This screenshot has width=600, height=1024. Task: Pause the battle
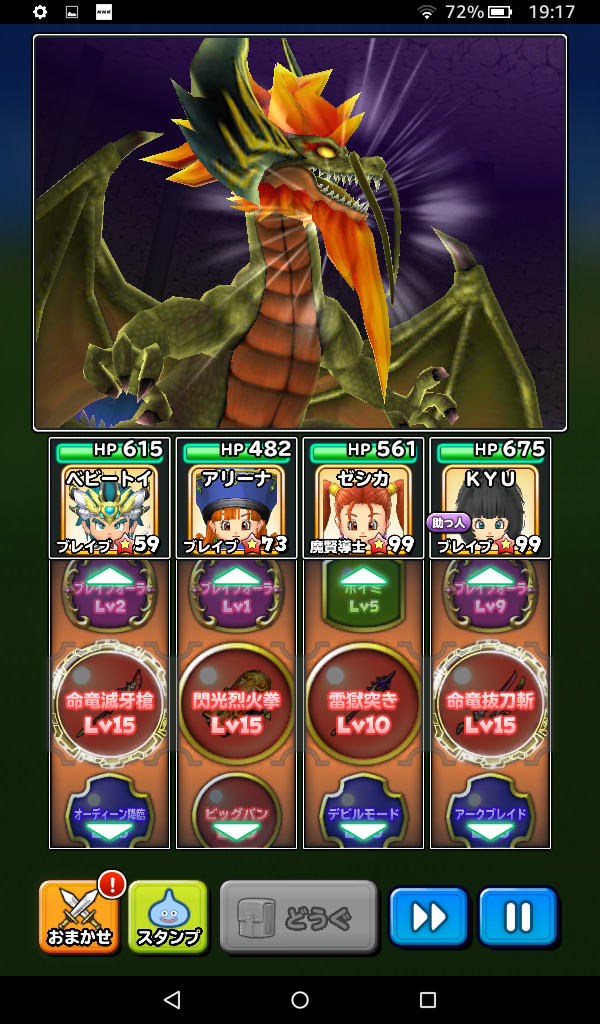tap(517, 917)
